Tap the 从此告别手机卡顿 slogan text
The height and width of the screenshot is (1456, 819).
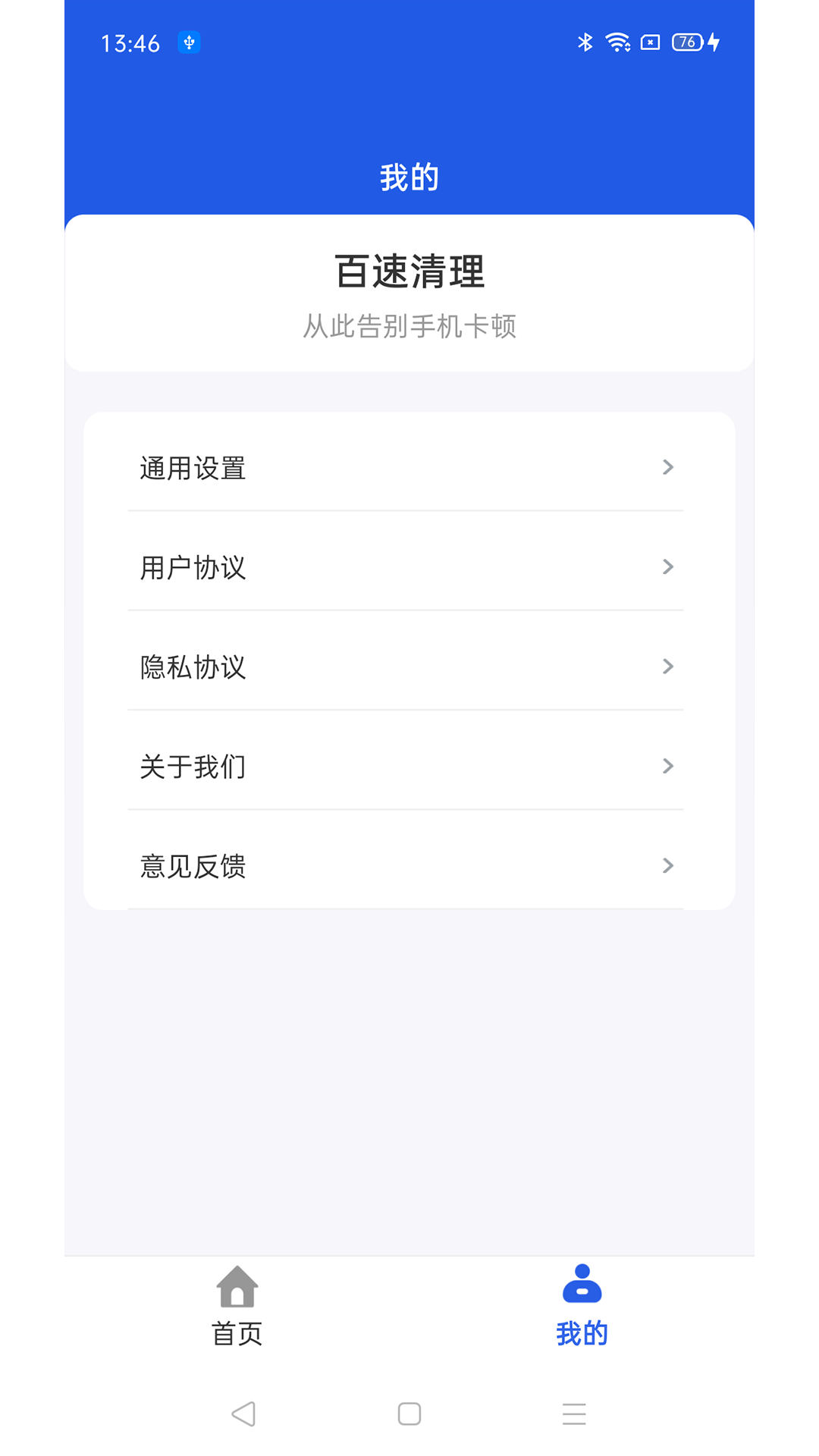tap(409, 326)
